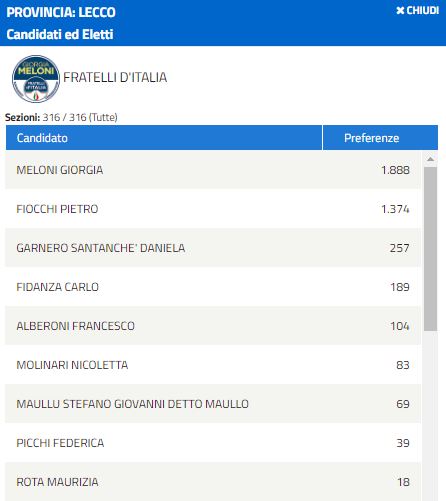Tap the scrollbar up arrow
The height and width of the screenshot is (501, 446).
[x=430, y=159]
